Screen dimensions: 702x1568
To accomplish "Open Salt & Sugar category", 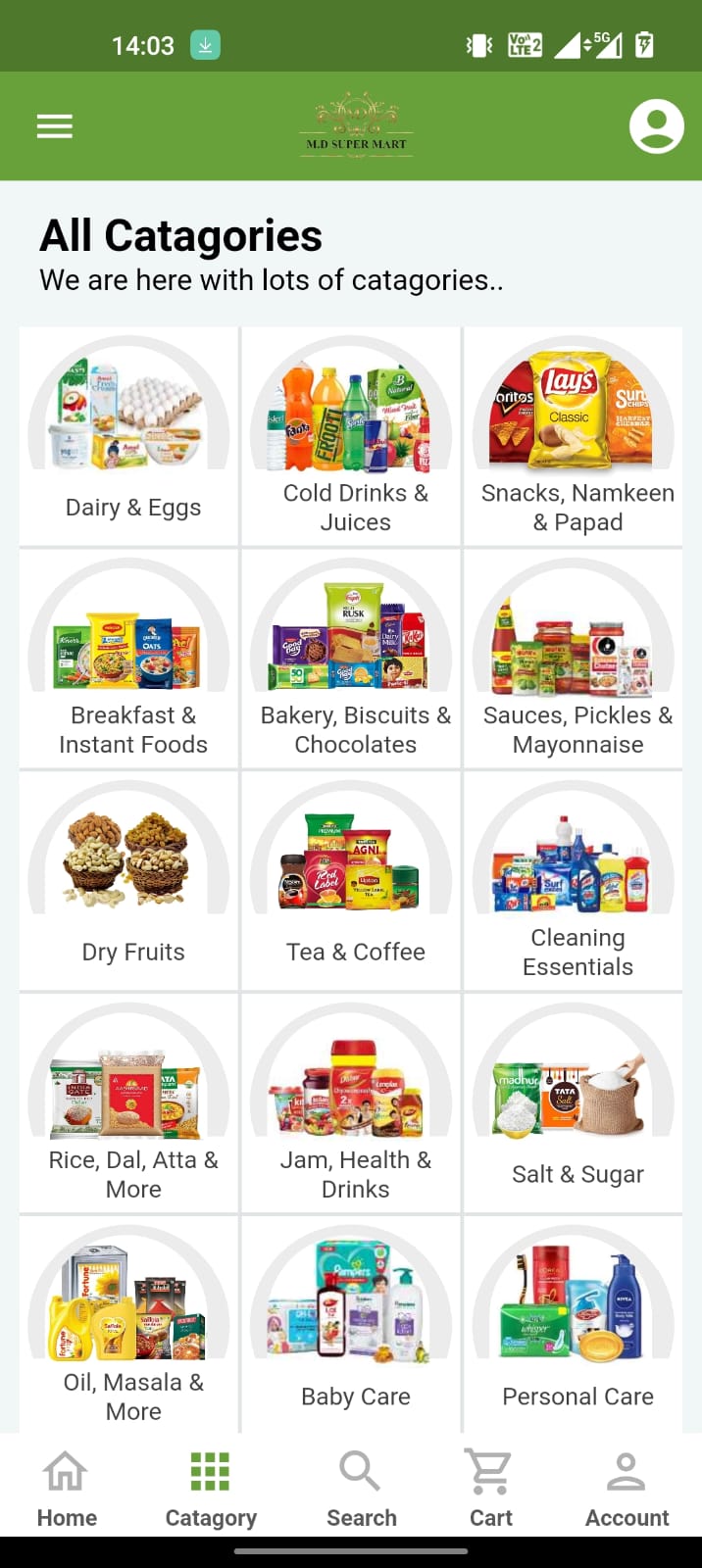I will tap(574, 1103).
